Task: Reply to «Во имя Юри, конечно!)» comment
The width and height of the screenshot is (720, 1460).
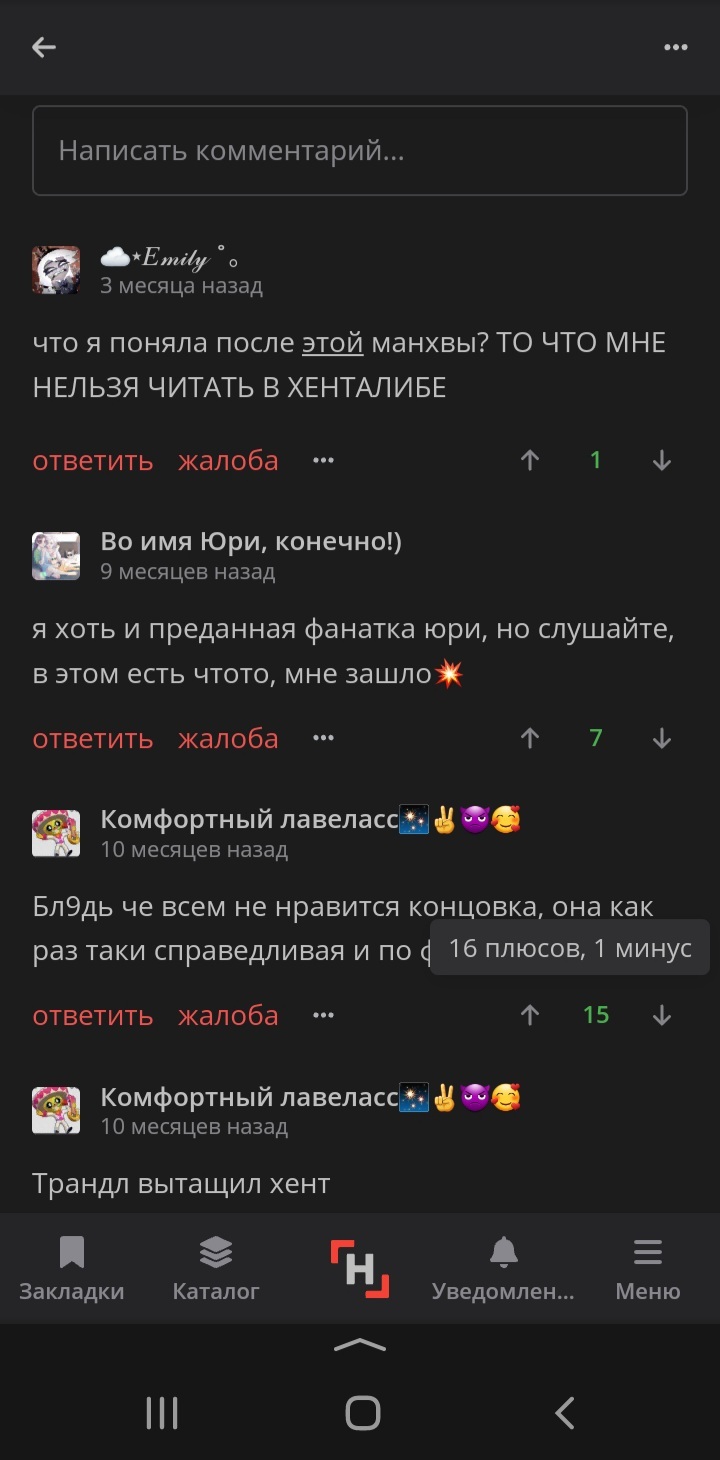Action: coord(93,739)
